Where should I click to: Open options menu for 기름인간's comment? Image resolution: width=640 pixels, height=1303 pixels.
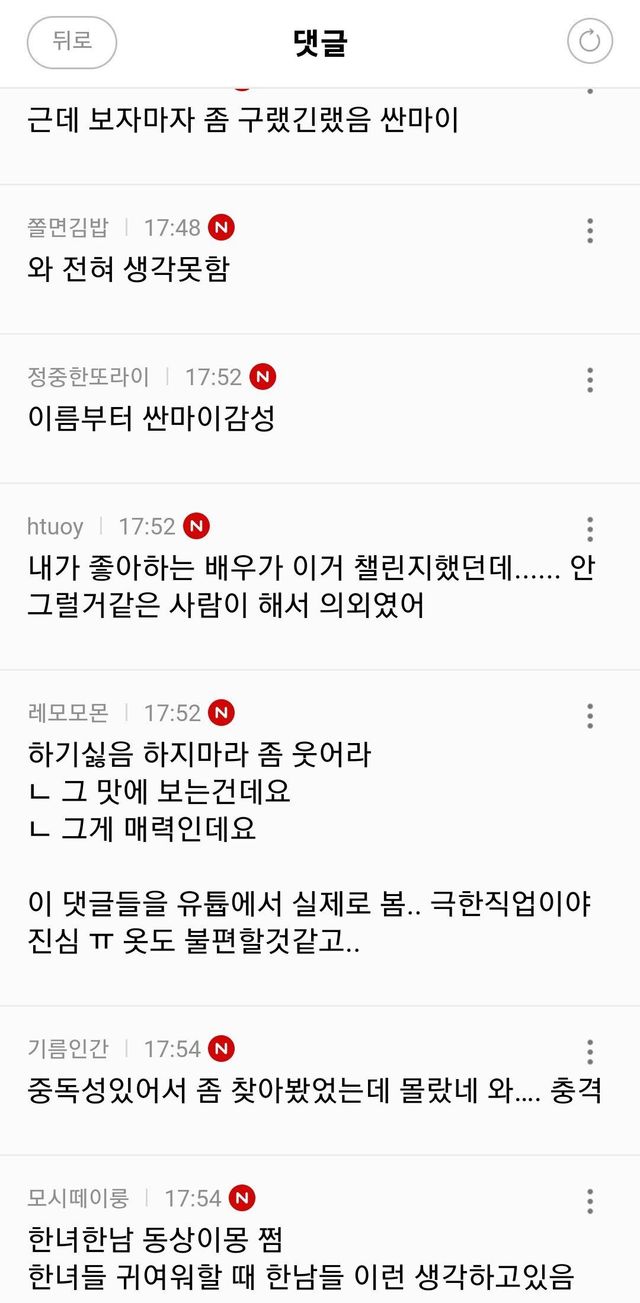coord(590,1051)
